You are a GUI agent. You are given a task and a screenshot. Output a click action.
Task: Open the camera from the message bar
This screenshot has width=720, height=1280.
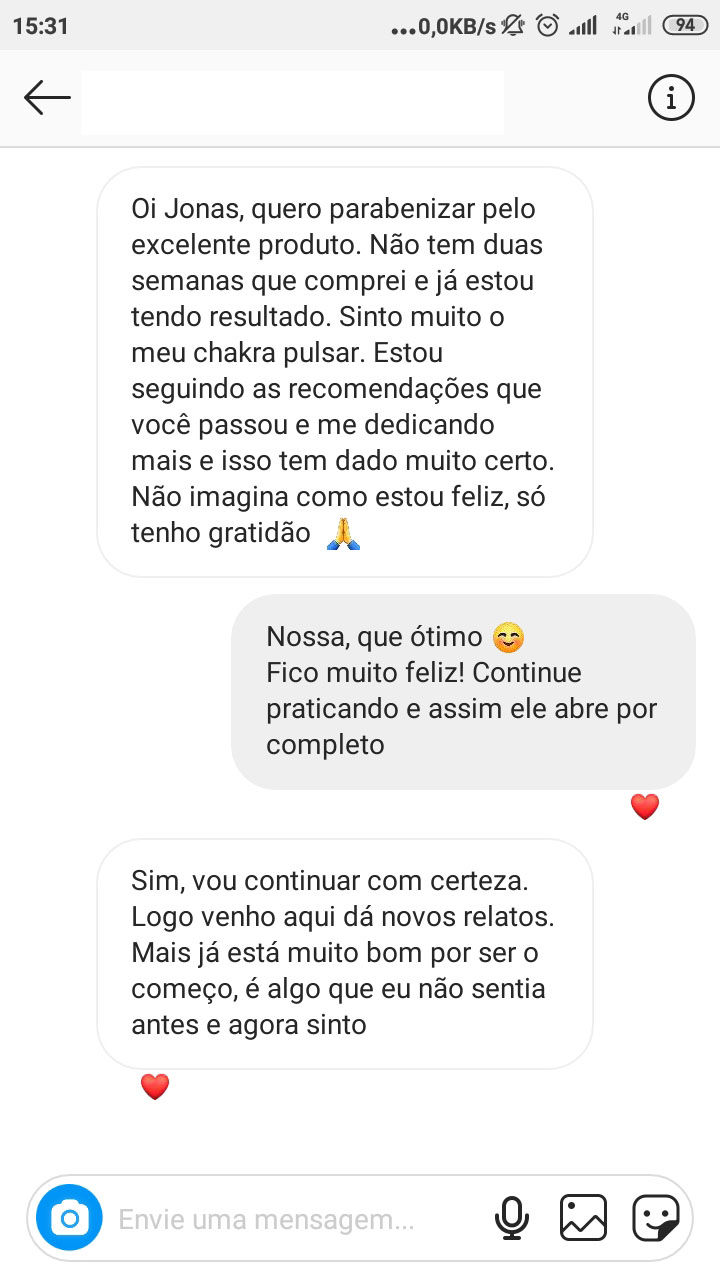[x=68, y=1218]
